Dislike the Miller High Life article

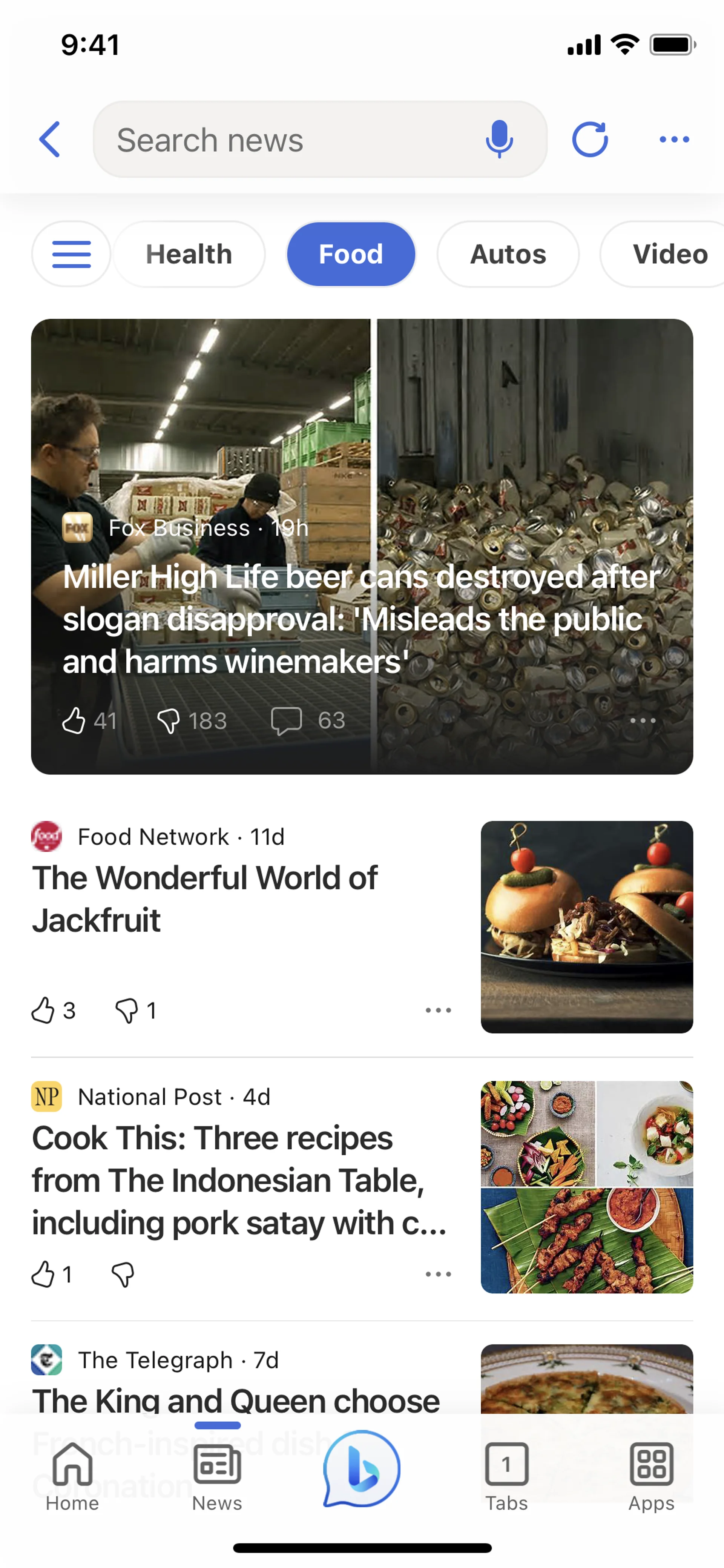click(x=169, y=721)
